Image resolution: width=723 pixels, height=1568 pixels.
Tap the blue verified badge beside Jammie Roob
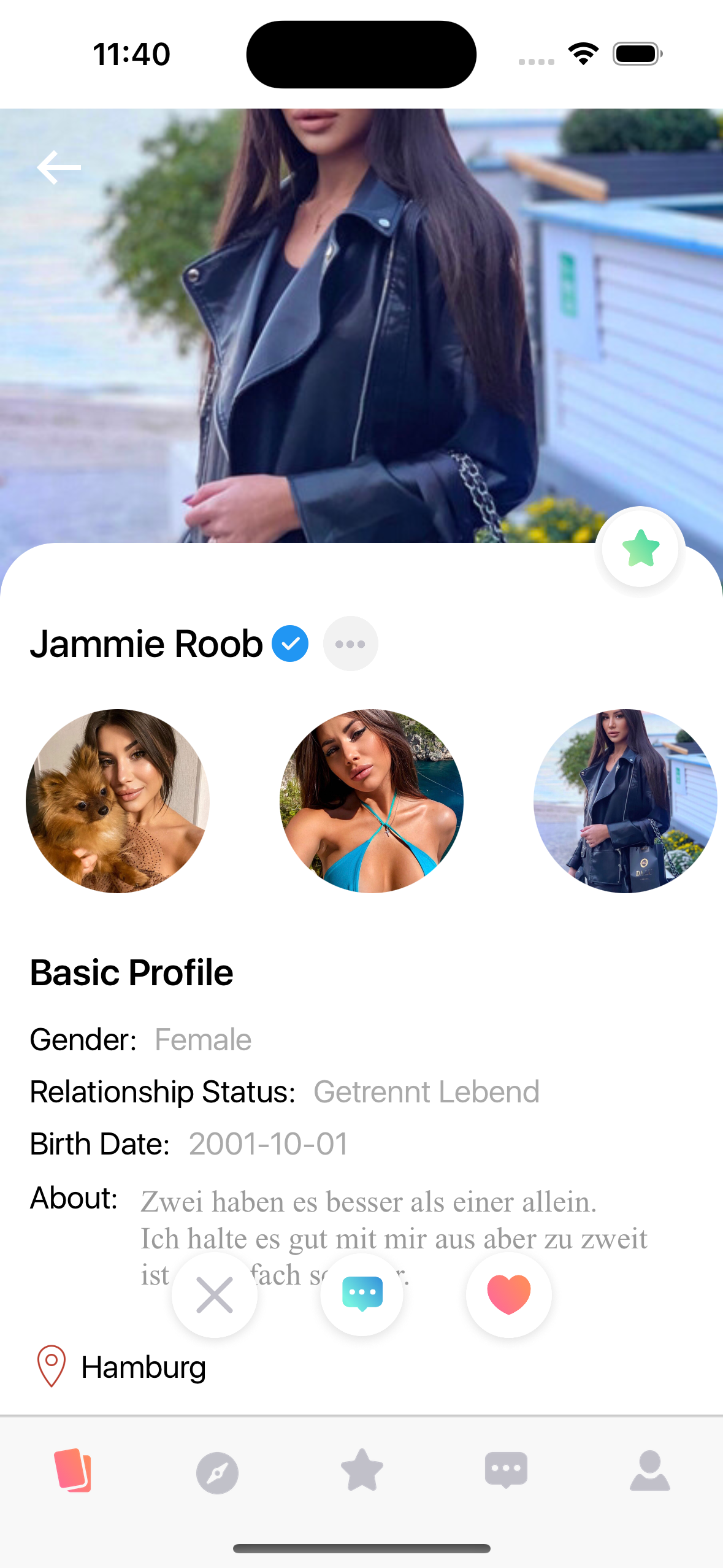(291, 643)
